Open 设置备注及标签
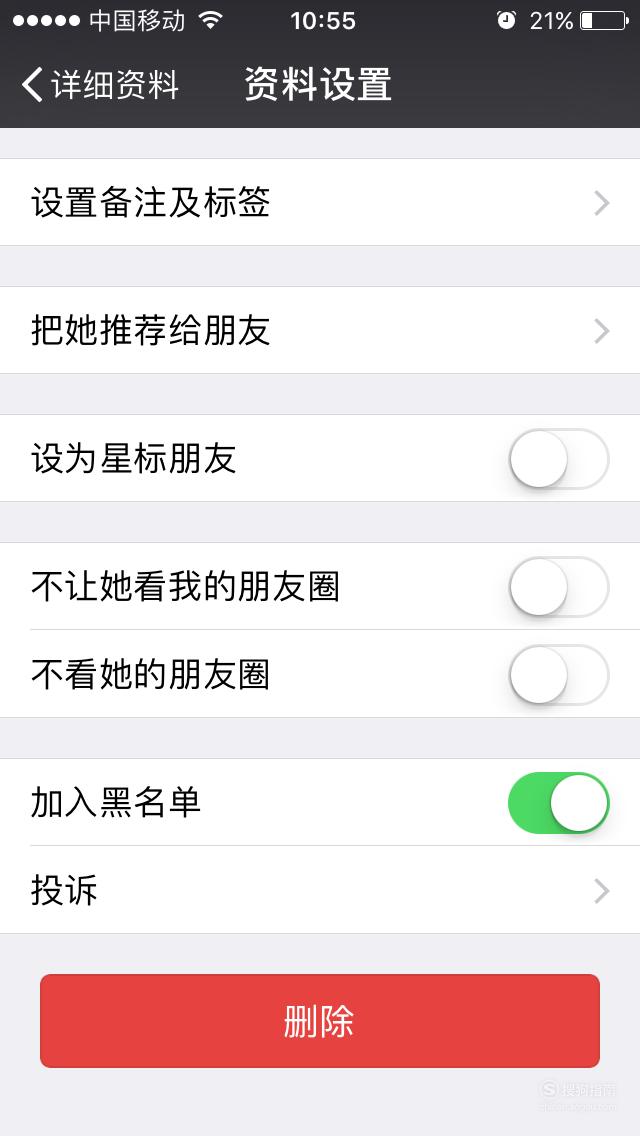The height and width of the screenshot is (1136, 640). (x=320, y=202)
